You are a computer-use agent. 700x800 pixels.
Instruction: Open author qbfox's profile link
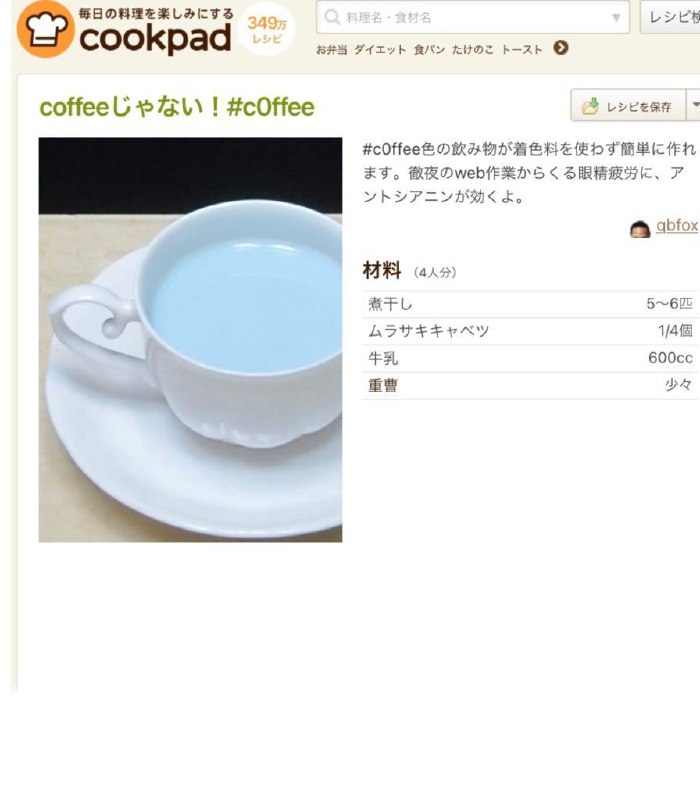[x=676, y=226]
